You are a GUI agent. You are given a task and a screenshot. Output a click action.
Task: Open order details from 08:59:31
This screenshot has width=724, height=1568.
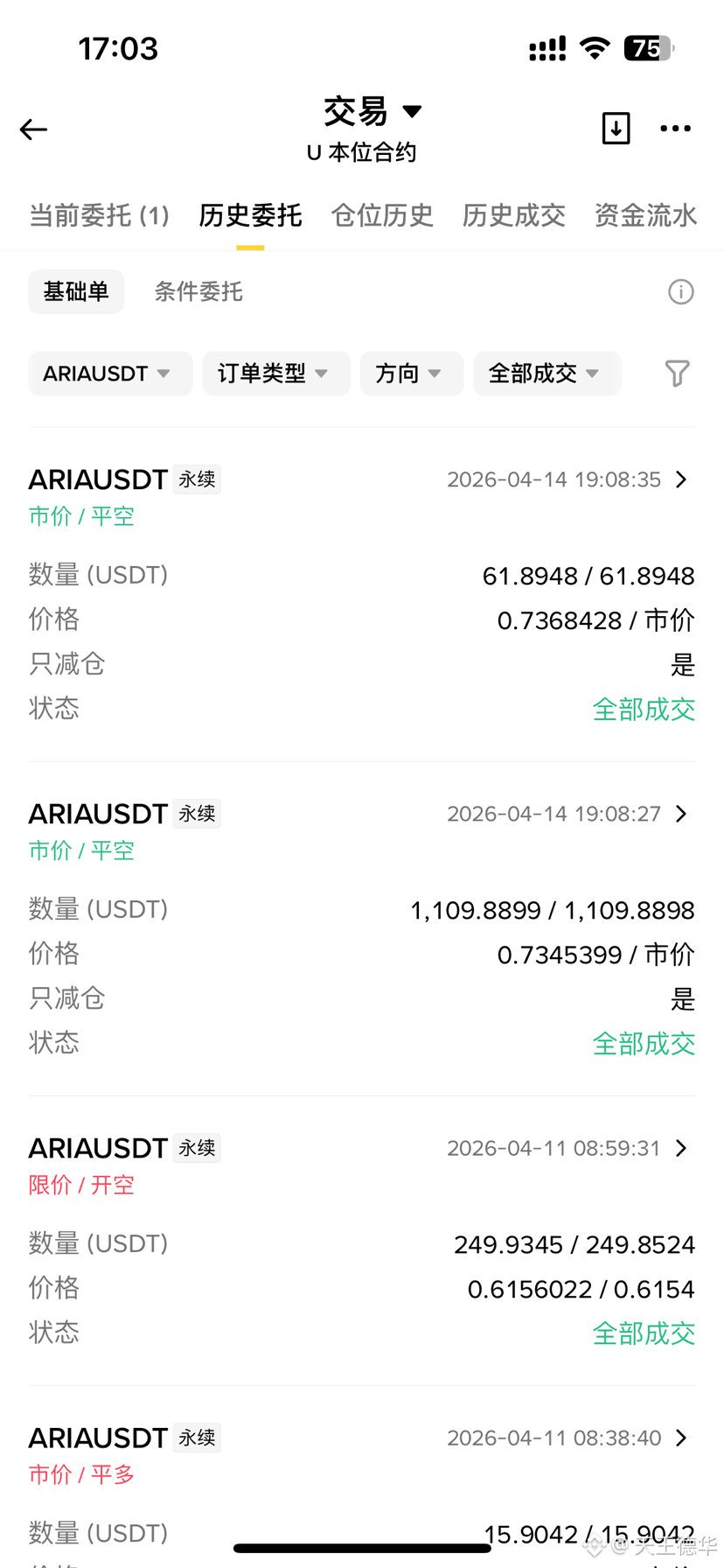pos(681,1148)
